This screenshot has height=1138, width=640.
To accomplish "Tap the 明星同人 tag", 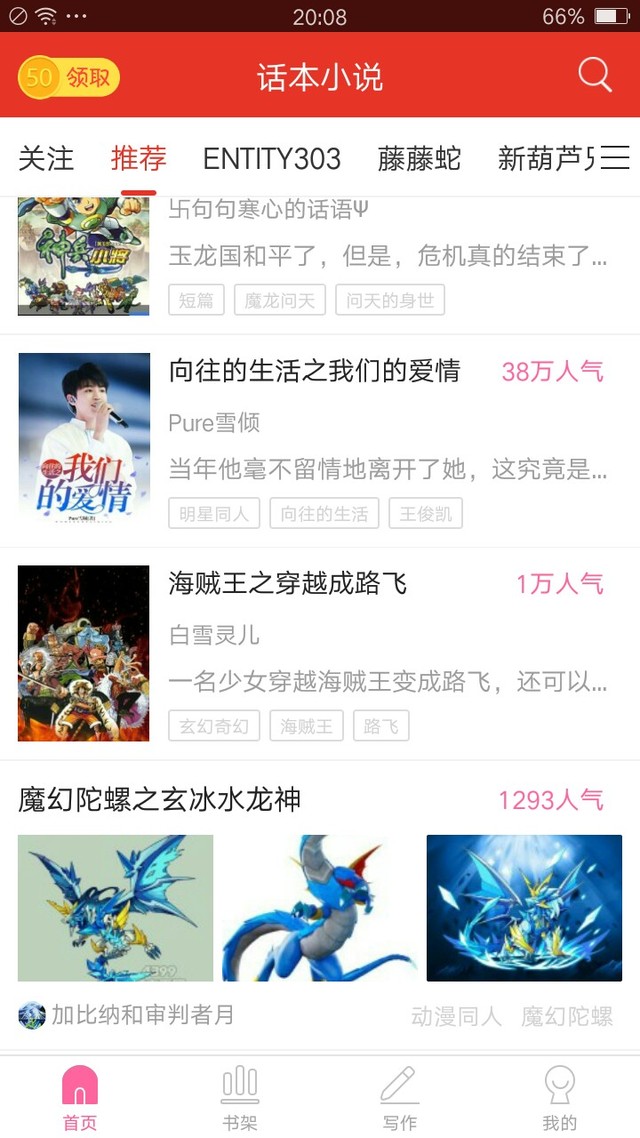I will point(214,514).
